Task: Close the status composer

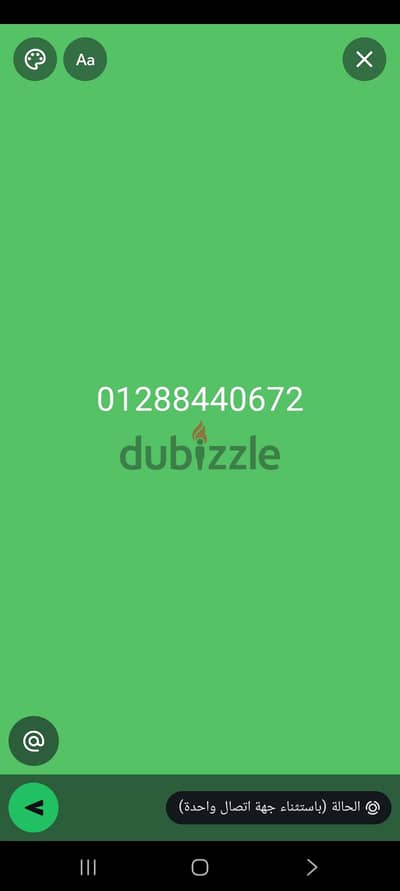Action: (364, 59)
